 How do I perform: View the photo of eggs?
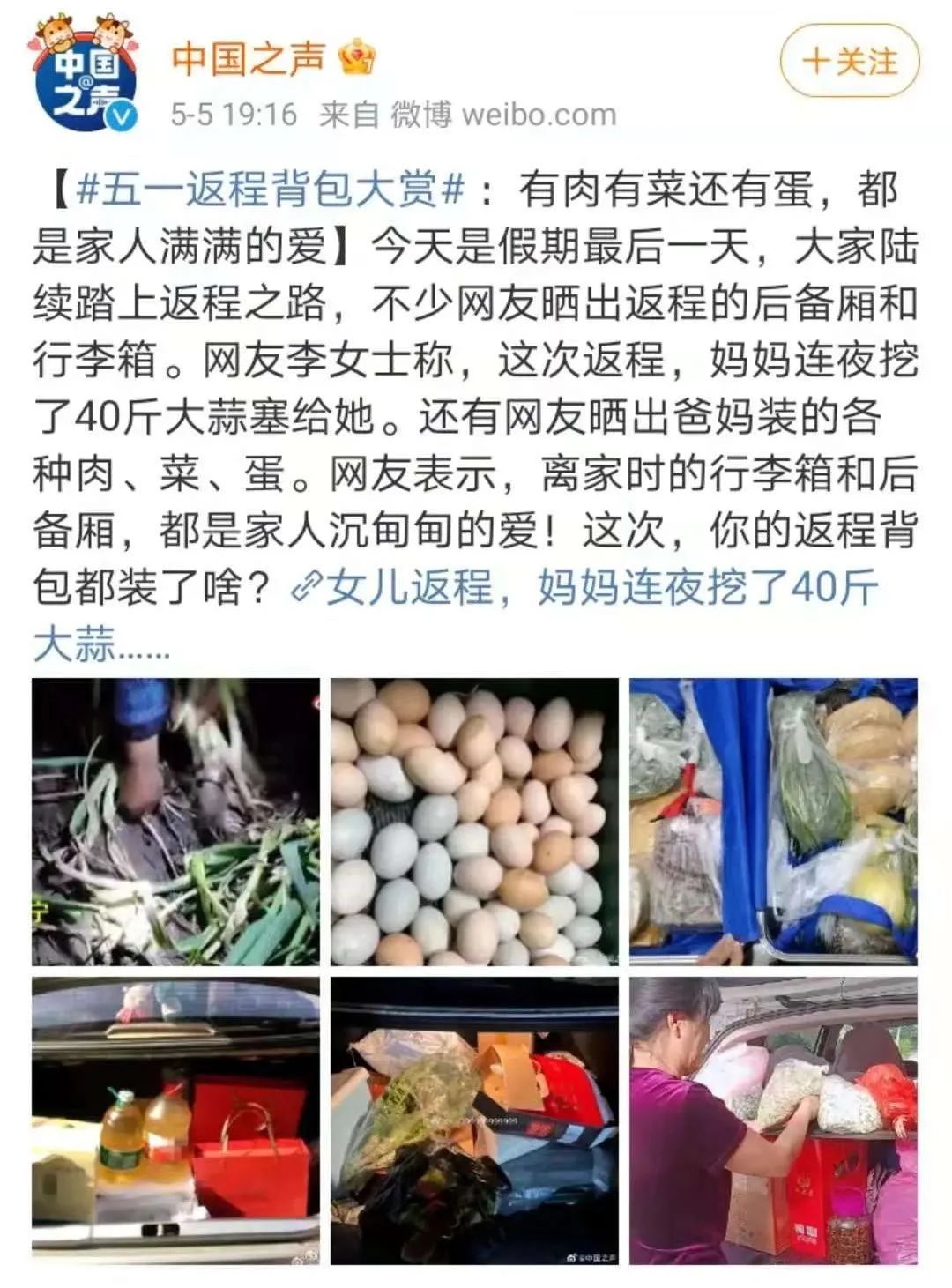click(474, 822)
